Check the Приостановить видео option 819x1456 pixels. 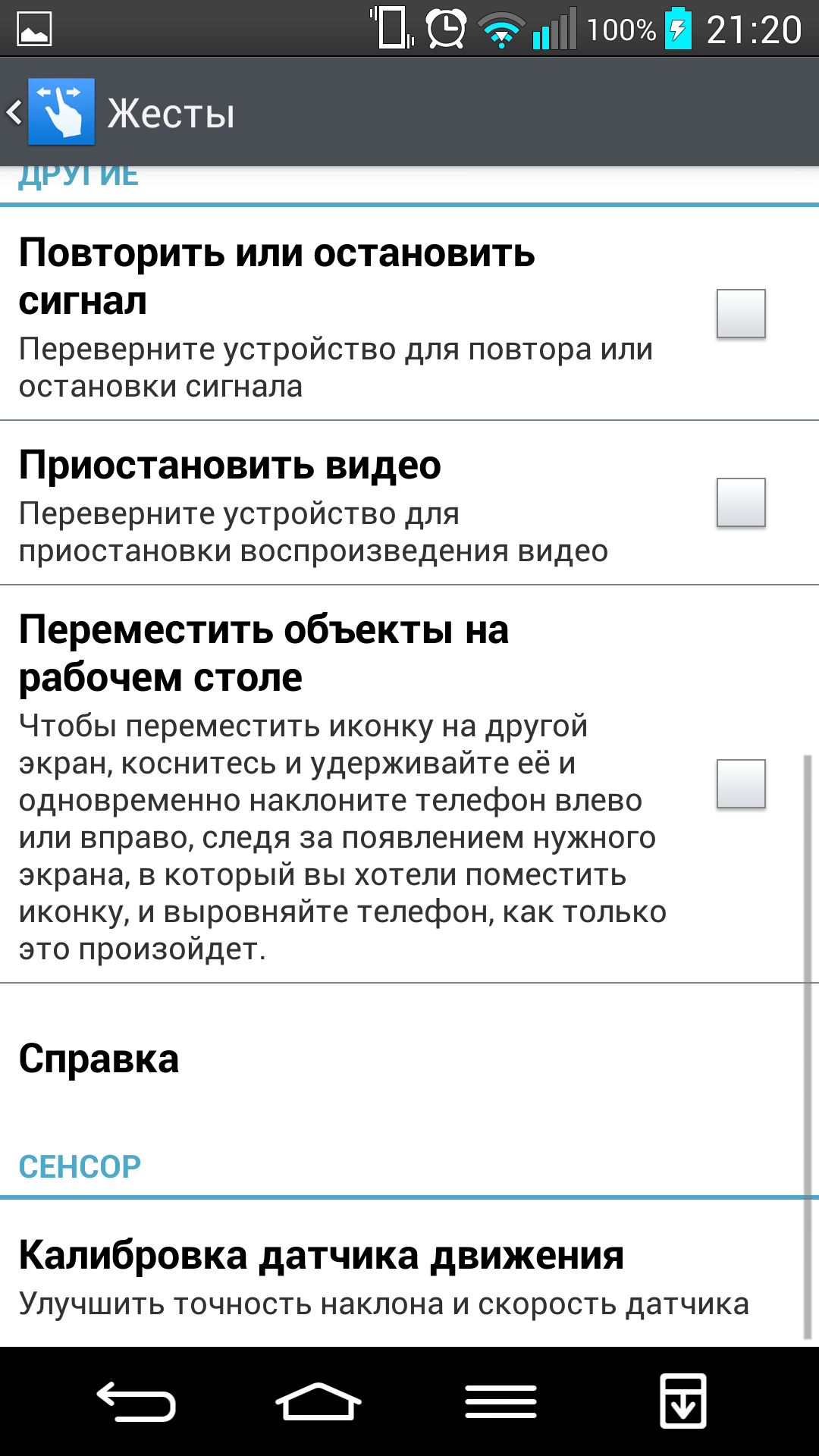(x=741, y=502)
